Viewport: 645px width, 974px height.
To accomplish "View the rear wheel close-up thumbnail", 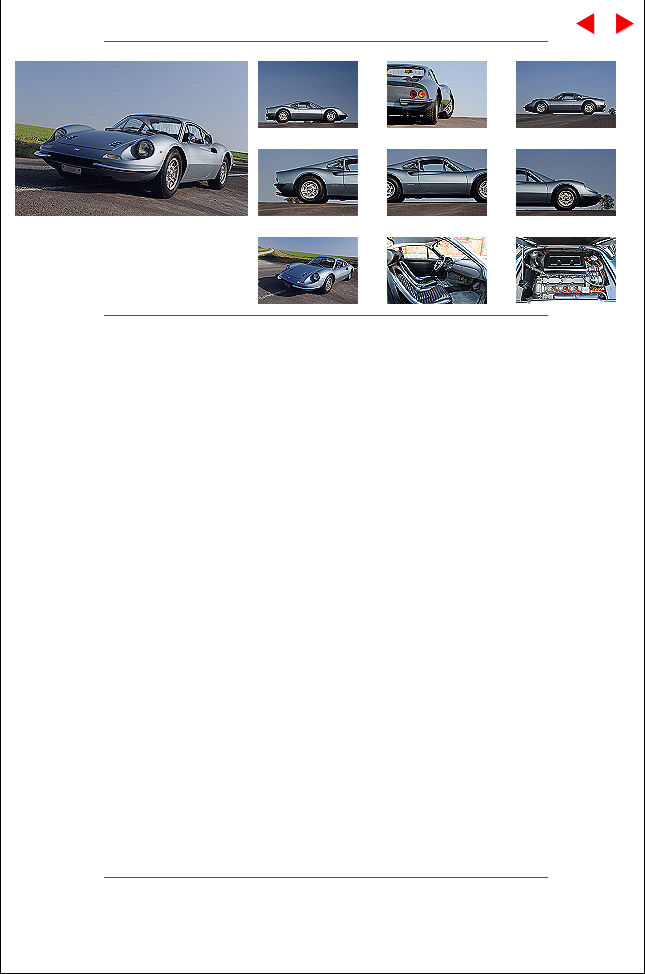I will [308, 182].
